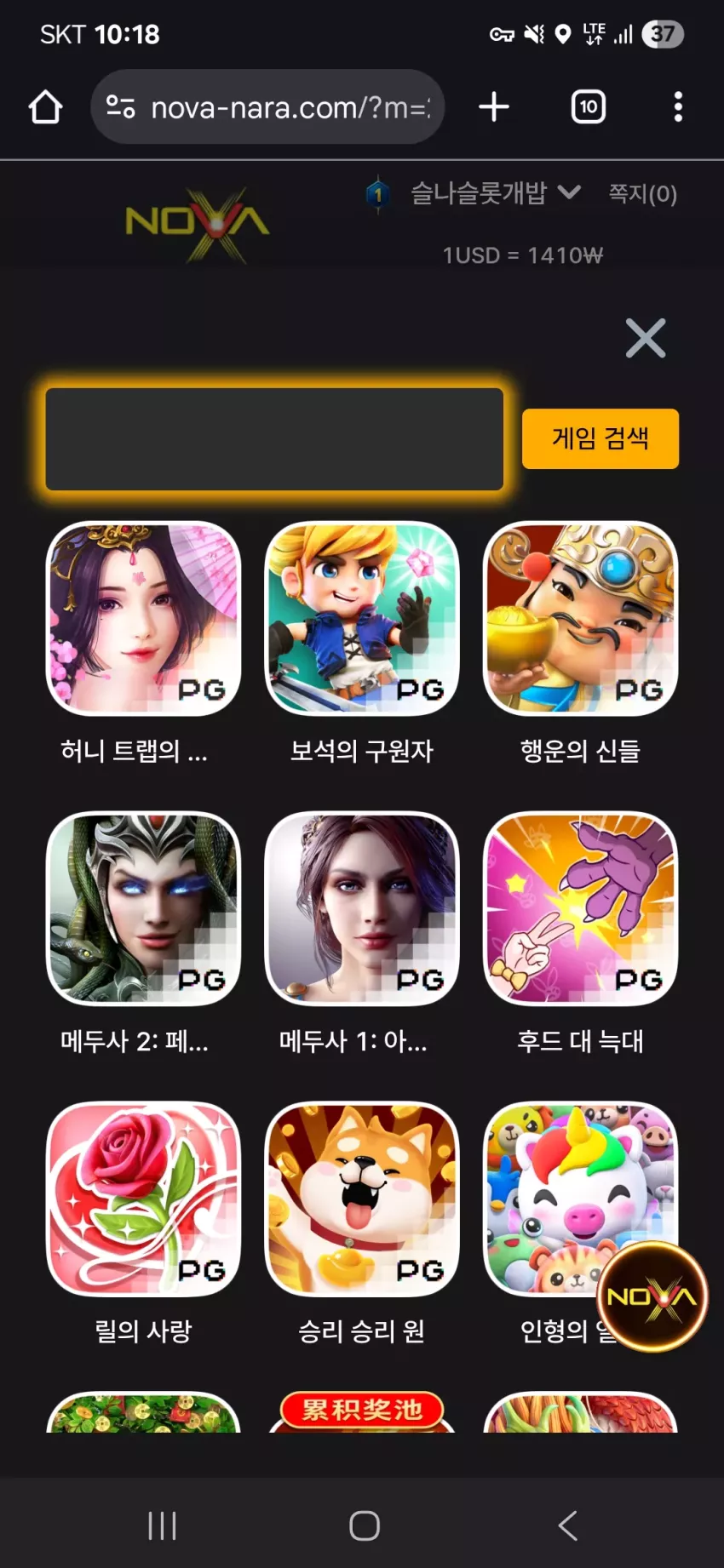Screen dimensions: 724x1568
Task: Open the 릴의 사랑 game
Action: coord(143,1199)
